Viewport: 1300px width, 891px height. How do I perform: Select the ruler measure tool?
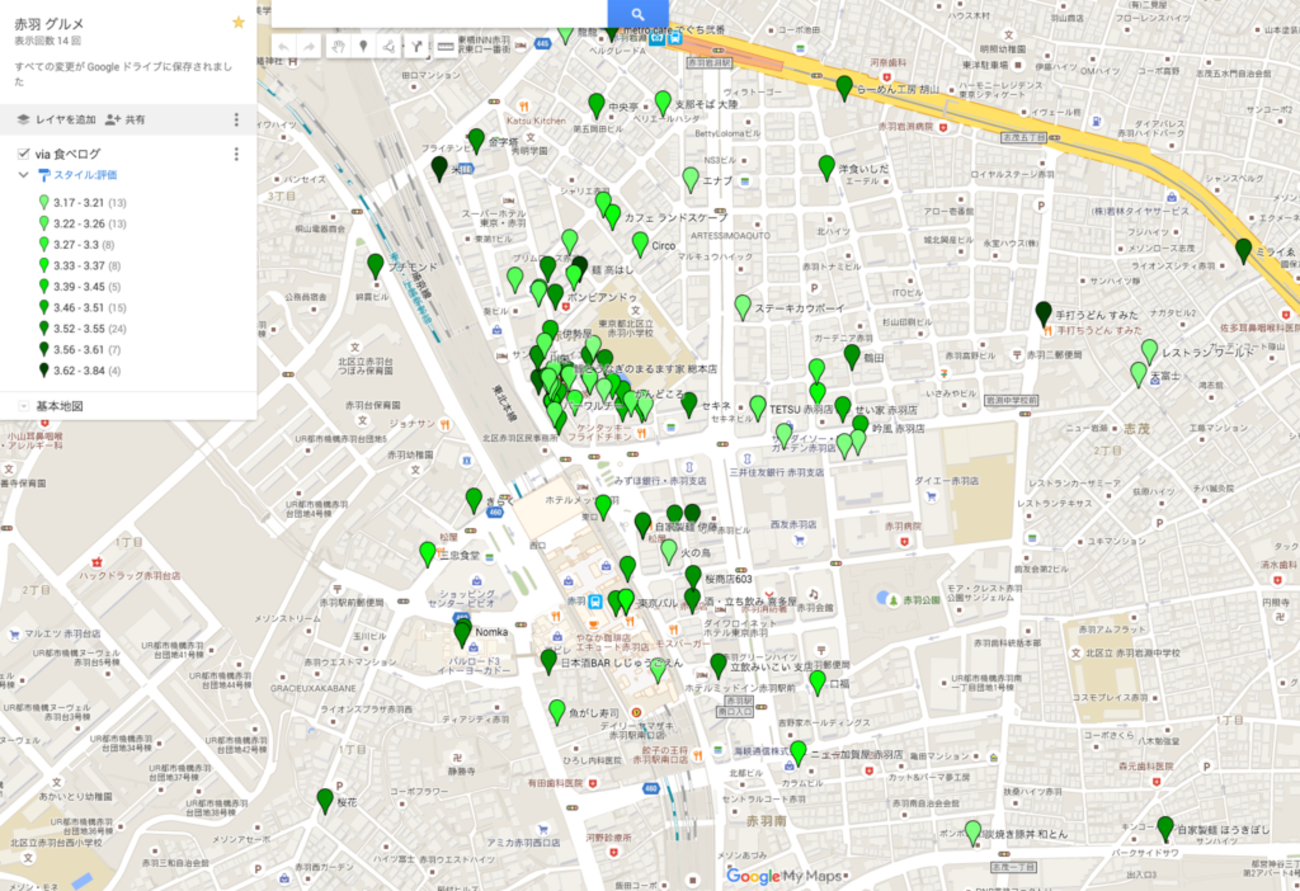pos(445,46)
